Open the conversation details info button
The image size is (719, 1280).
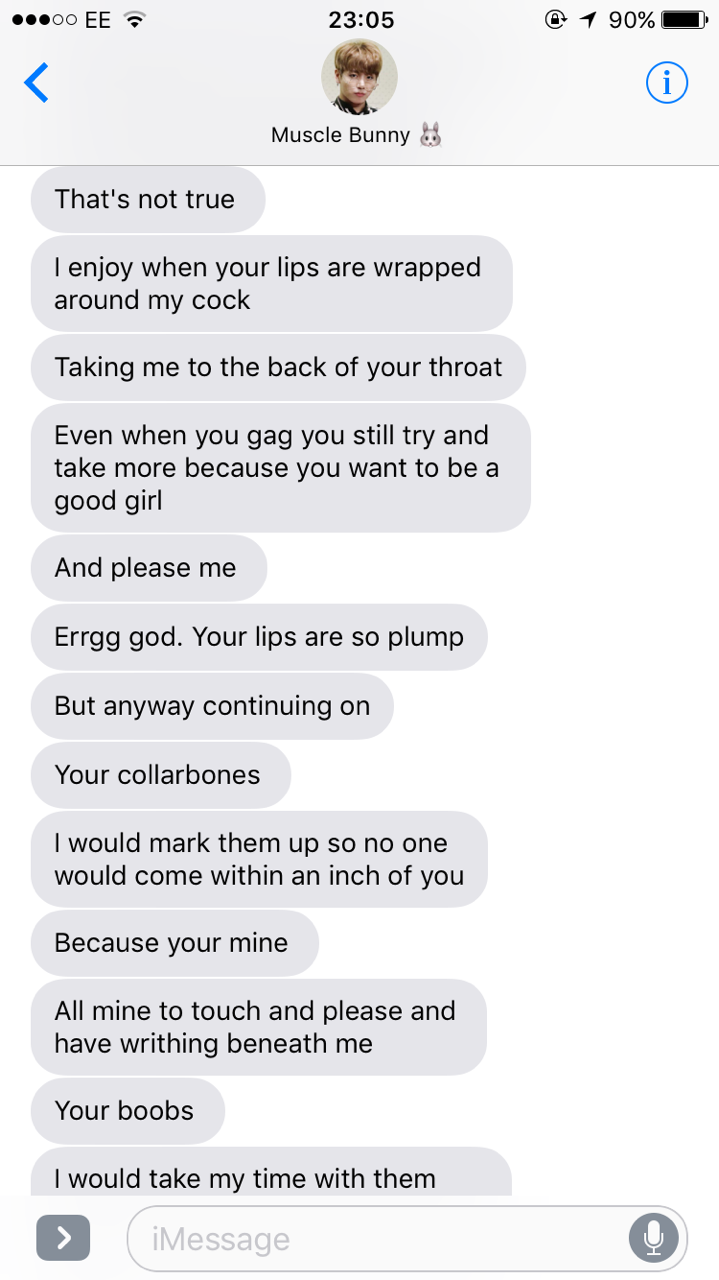coord(666,83)
